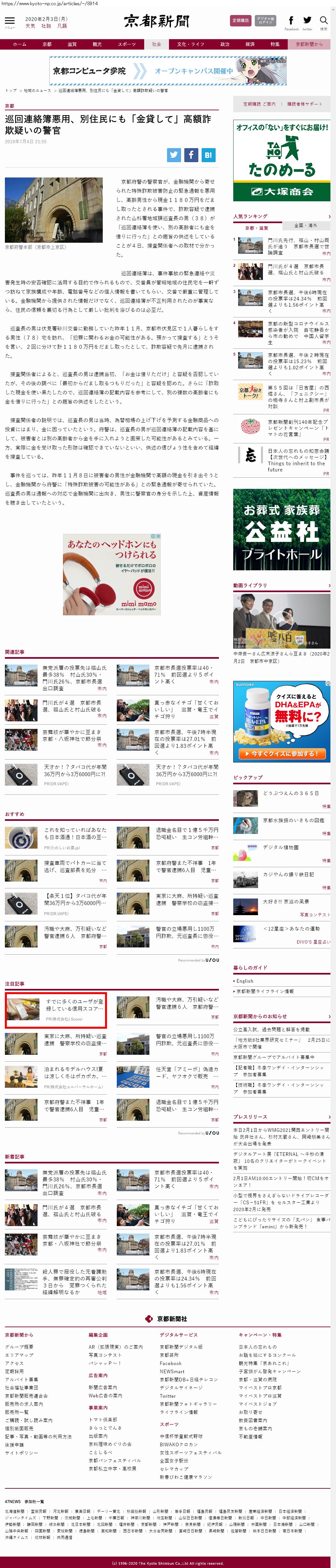Screen dimensions: 336x1568
Task: Open the デジタル植物園 pickup item
Action: click(281, 847)
